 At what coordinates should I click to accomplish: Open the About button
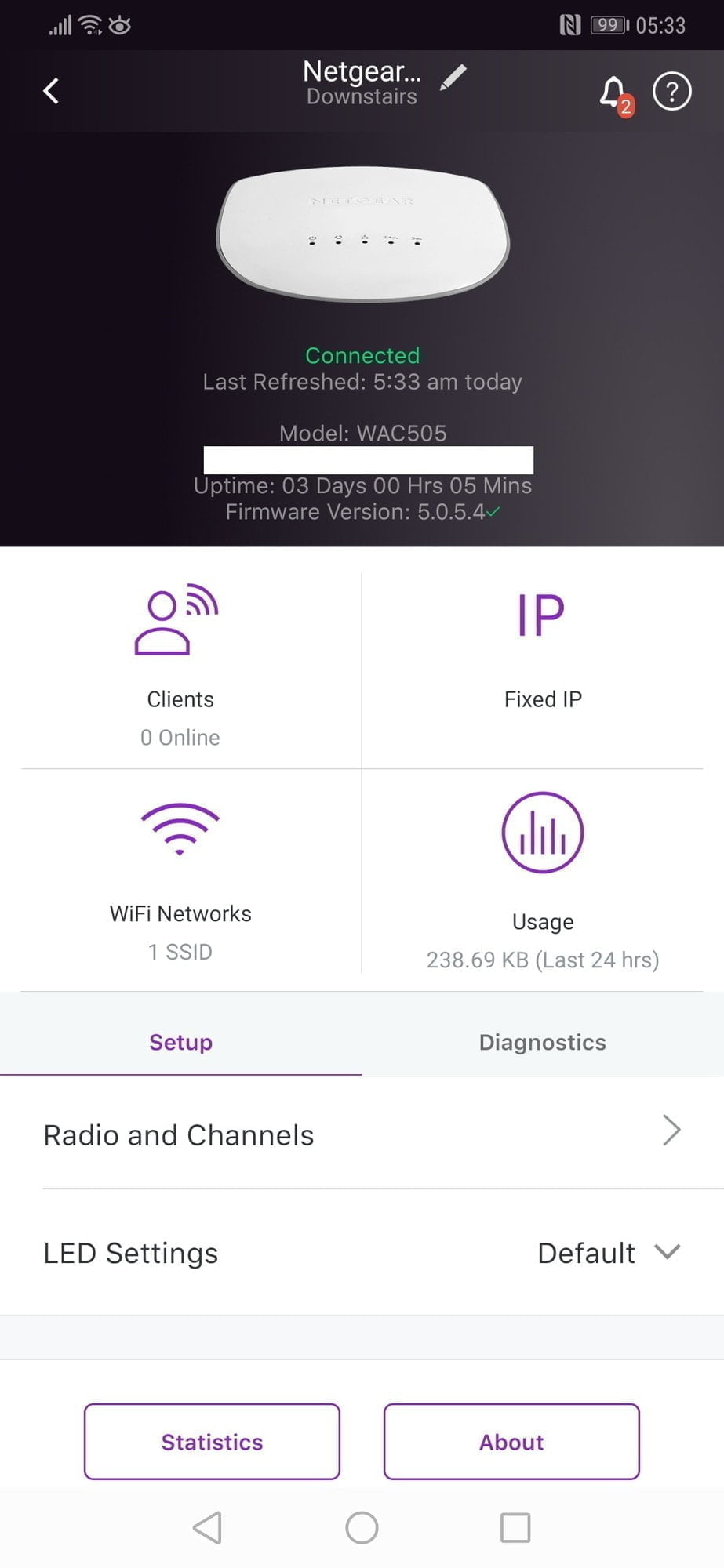(x=511, y=1442)
